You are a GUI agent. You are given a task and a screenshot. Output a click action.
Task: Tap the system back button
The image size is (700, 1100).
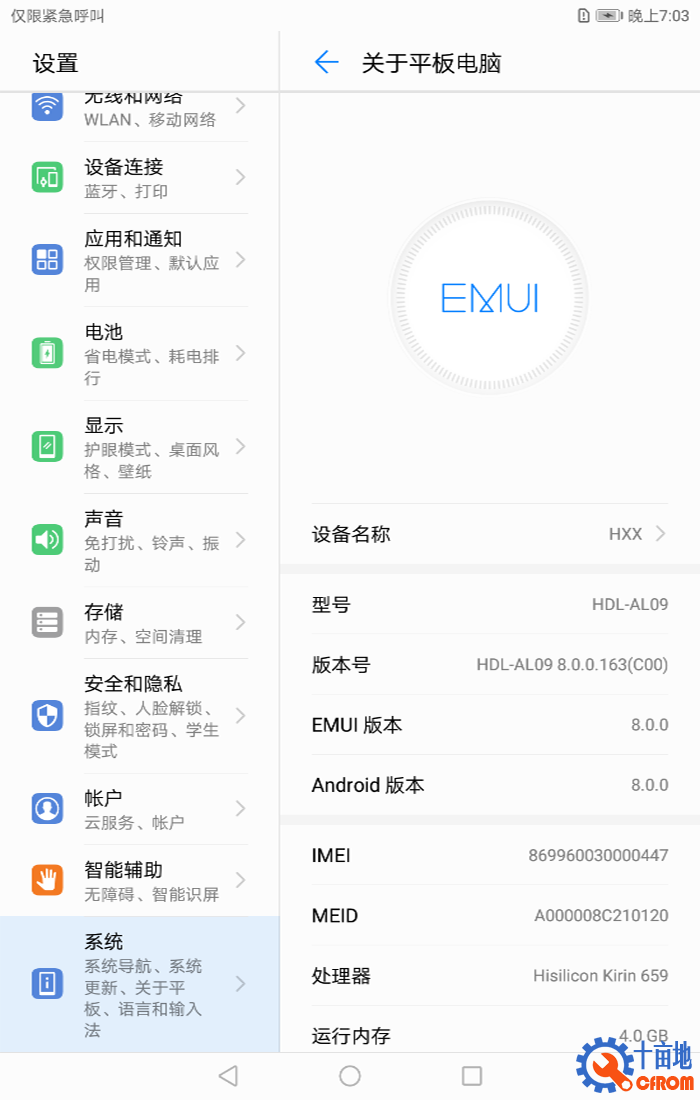tap(228, 1075)
